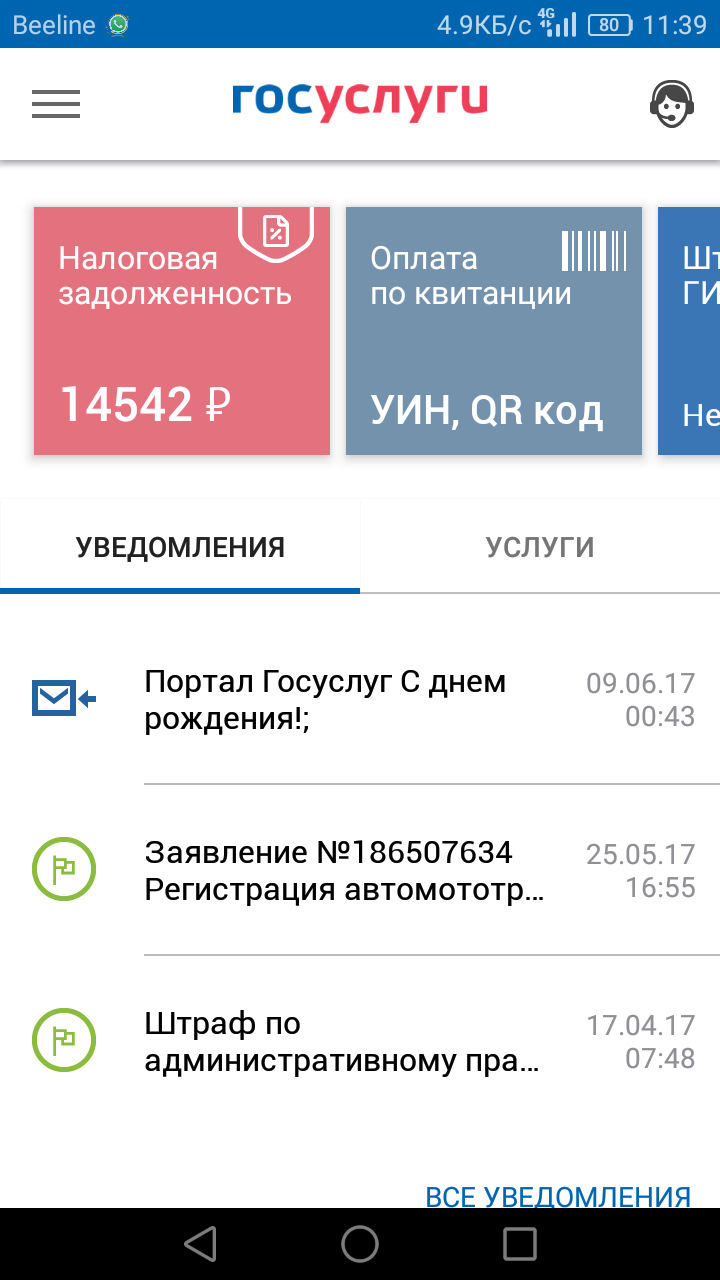Switch to the Услуги tab
The height and width of the screenshot is (1280, 720).
[540, 547]
